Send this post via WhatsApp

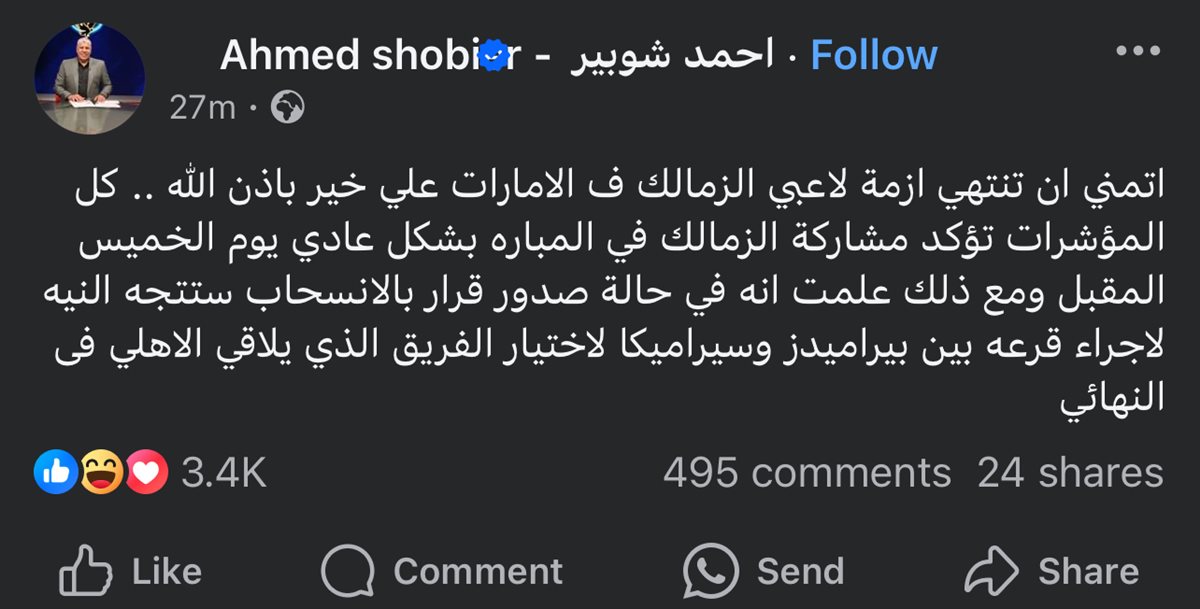(x=764, y=571)
